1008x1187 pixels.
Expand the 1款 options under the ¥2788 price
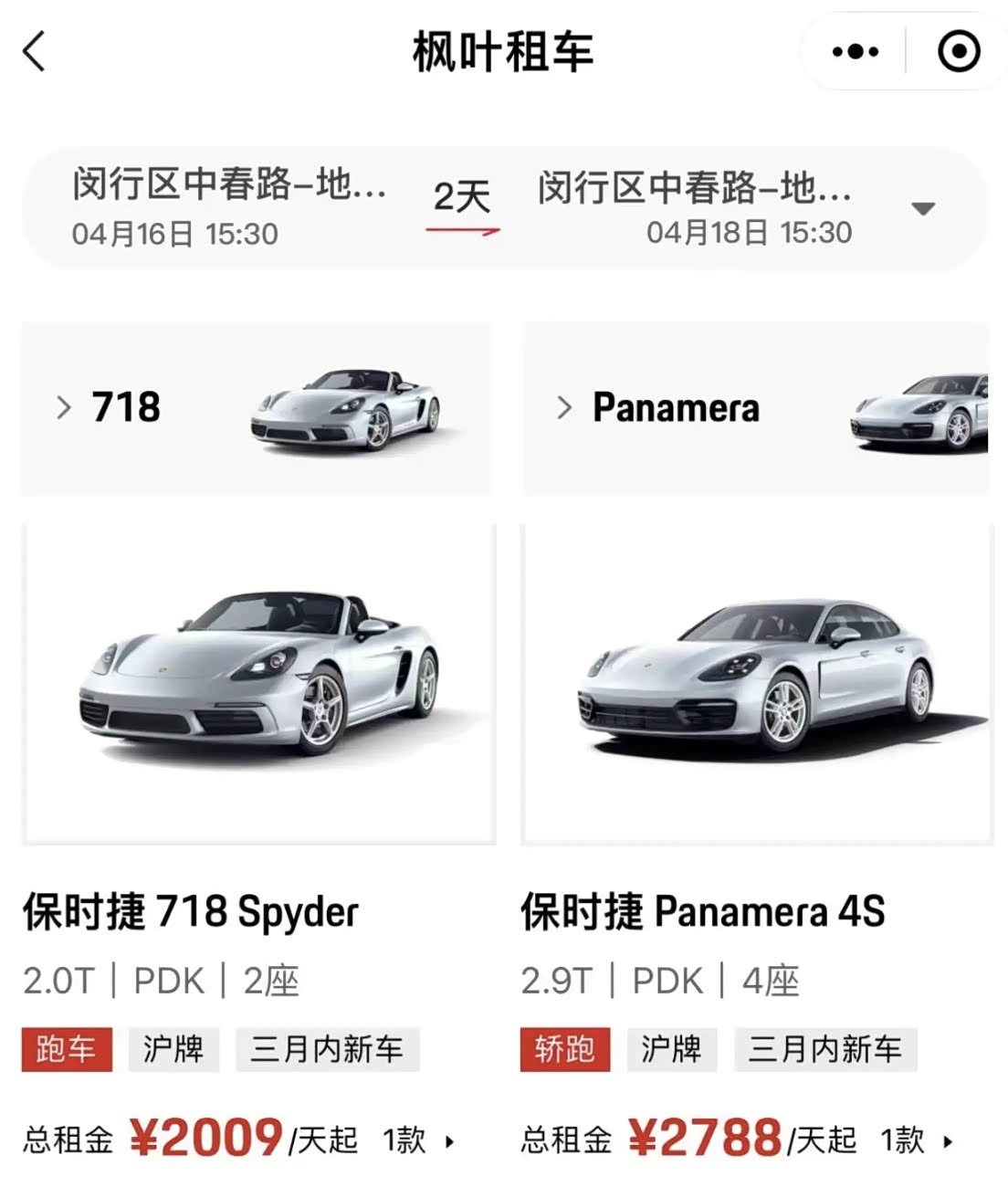pos(916,1140)
